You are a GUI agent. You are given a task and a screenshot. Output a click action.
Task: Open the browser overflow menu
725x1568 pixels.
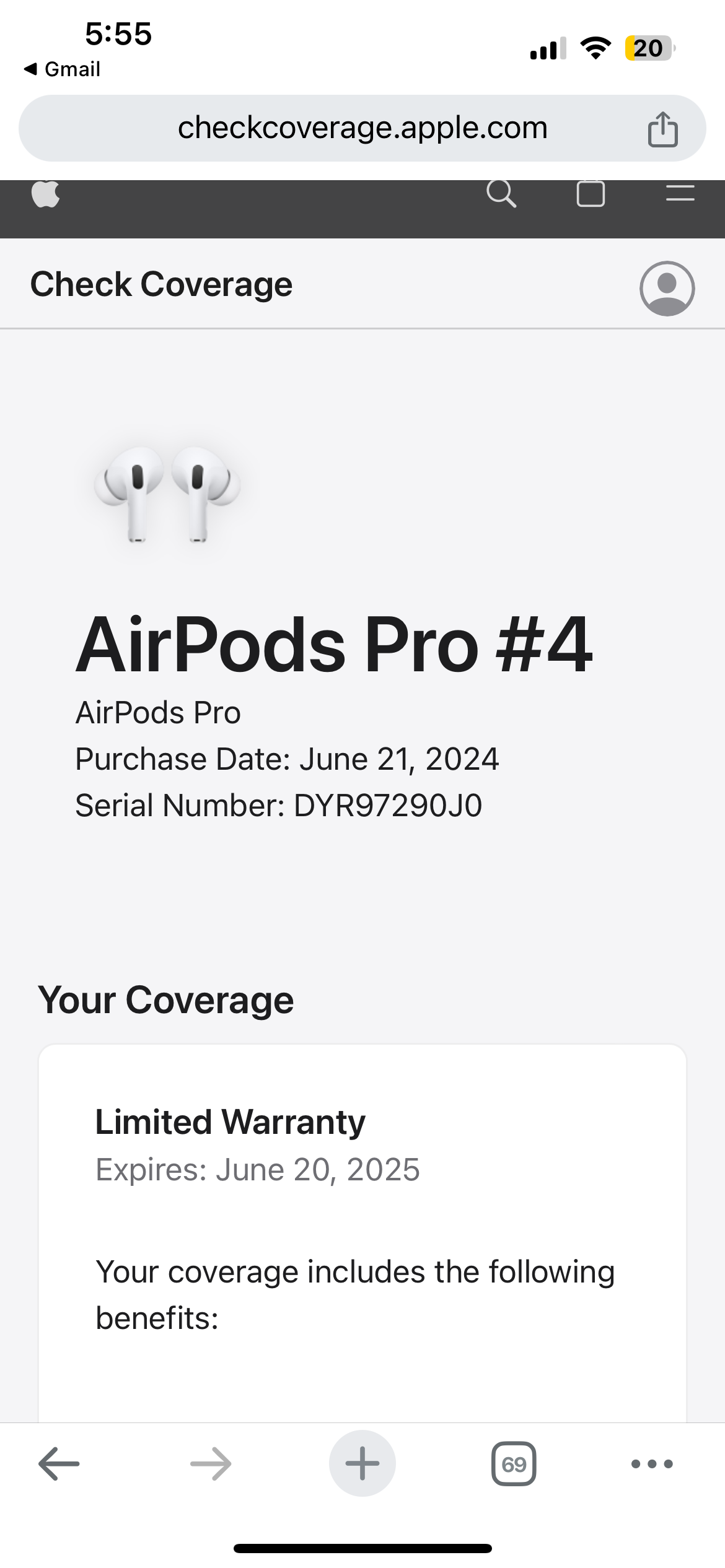tap(652, 1464)
